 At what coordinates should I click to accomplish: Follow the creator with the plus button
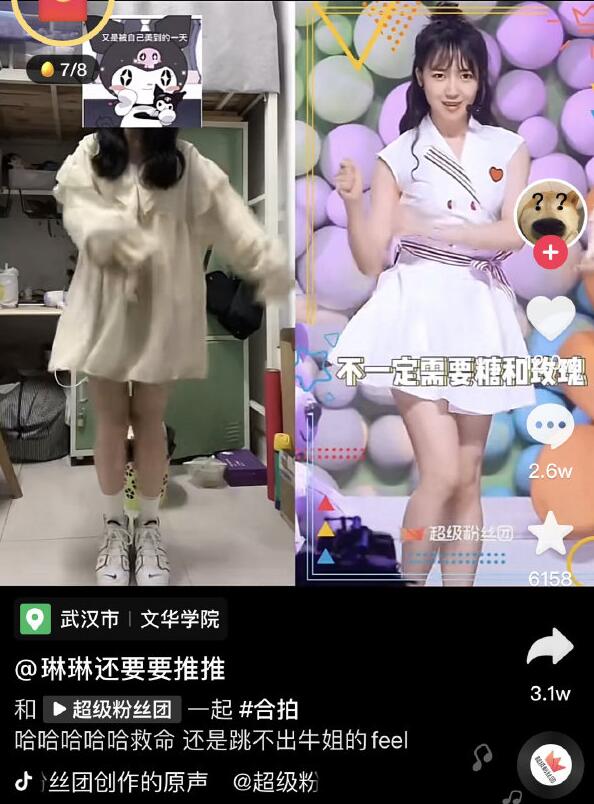click(x=550, y=253)
